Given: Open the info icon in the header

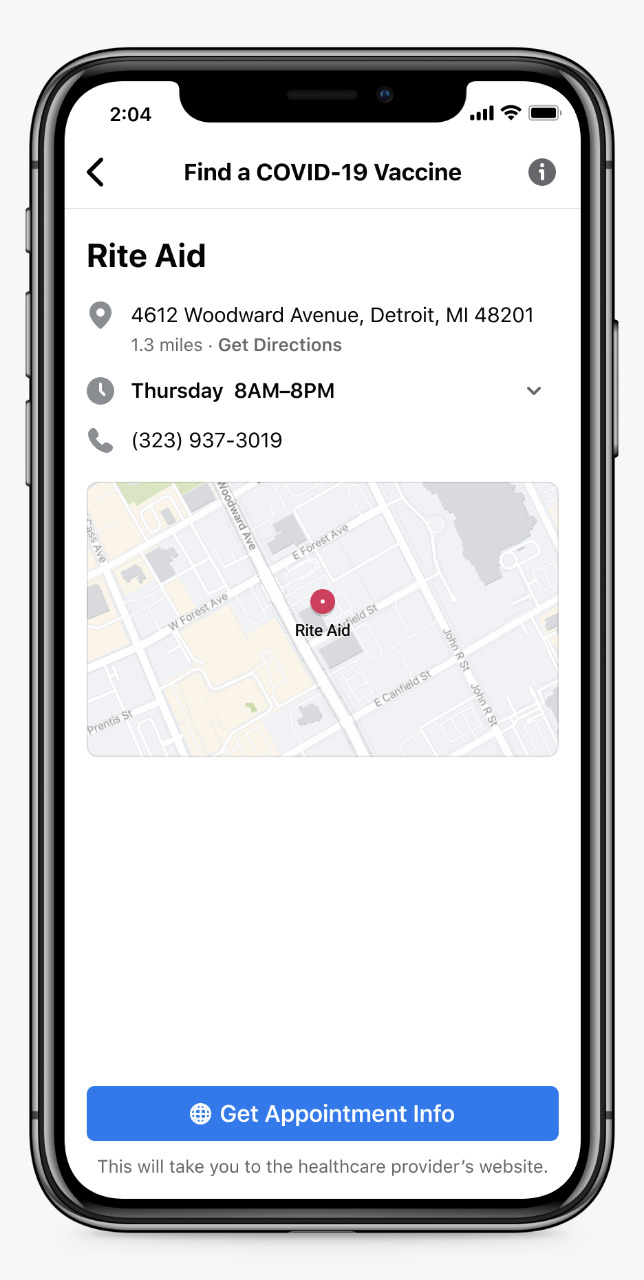Looking at the screenshot, I should click(x=541, y=172).
